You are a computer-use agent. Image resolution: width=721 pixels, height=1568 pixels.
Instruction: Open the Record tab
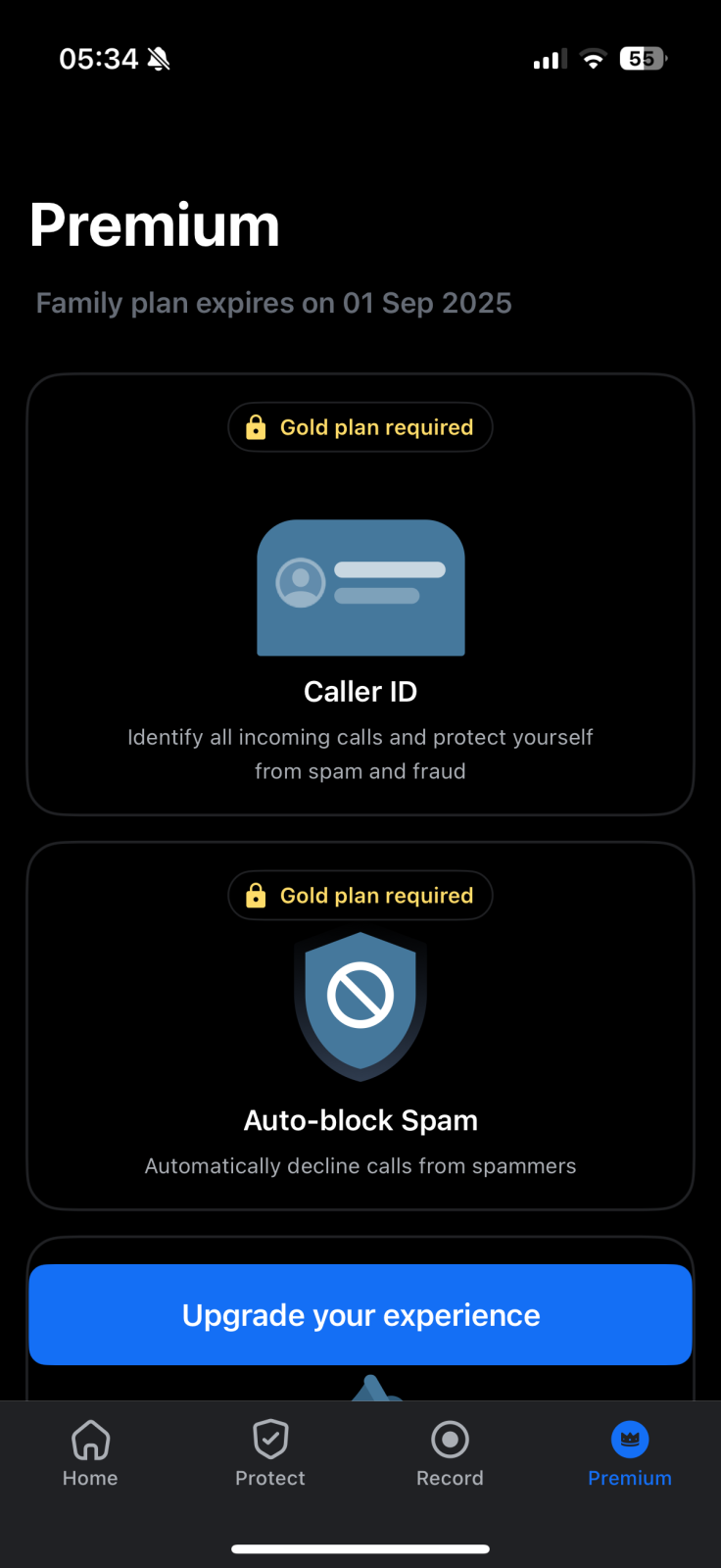click(x=451, y=1454)
